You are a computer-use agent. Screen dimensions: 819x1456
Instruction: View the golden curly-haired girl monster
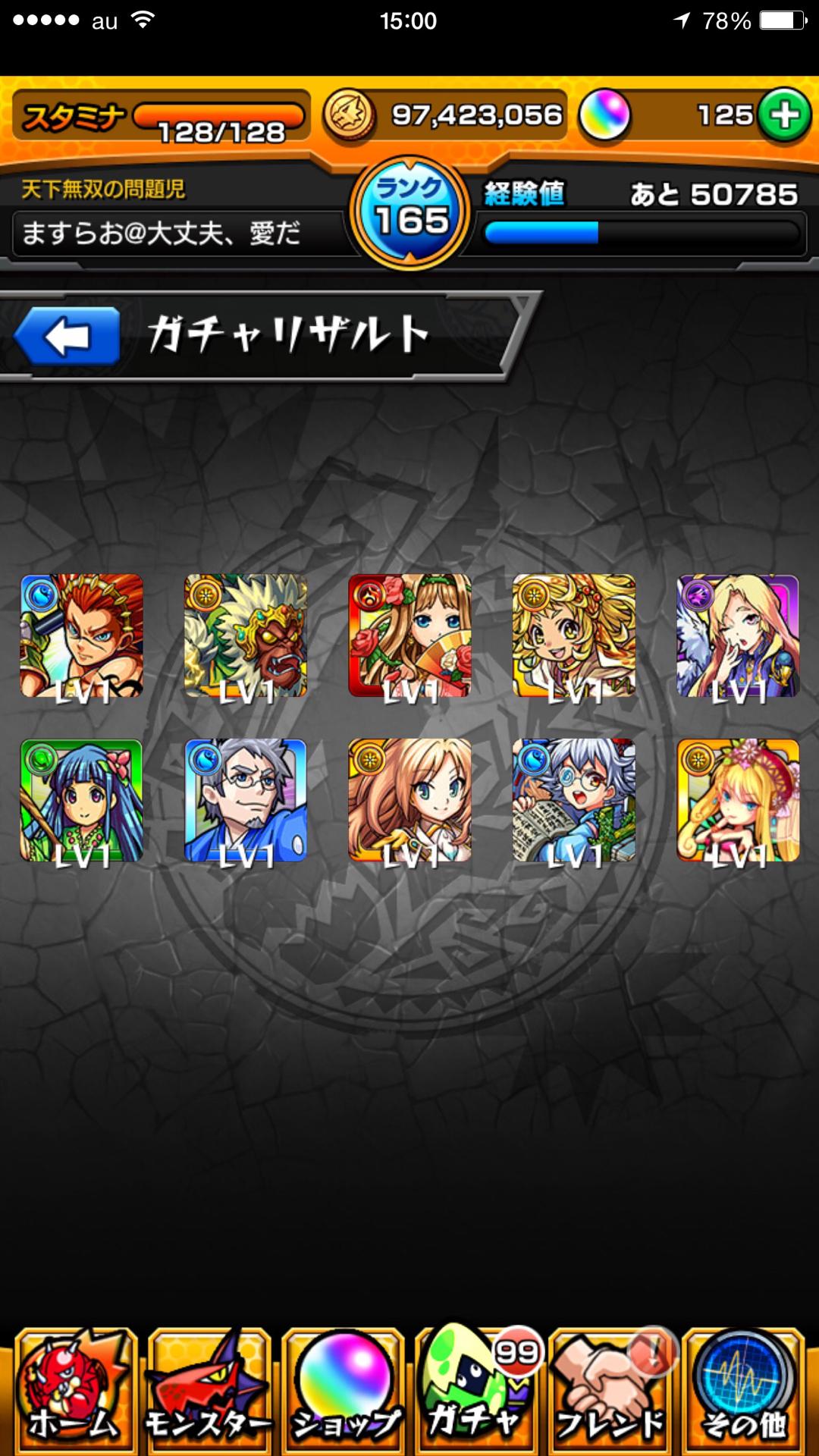point(574,635)
